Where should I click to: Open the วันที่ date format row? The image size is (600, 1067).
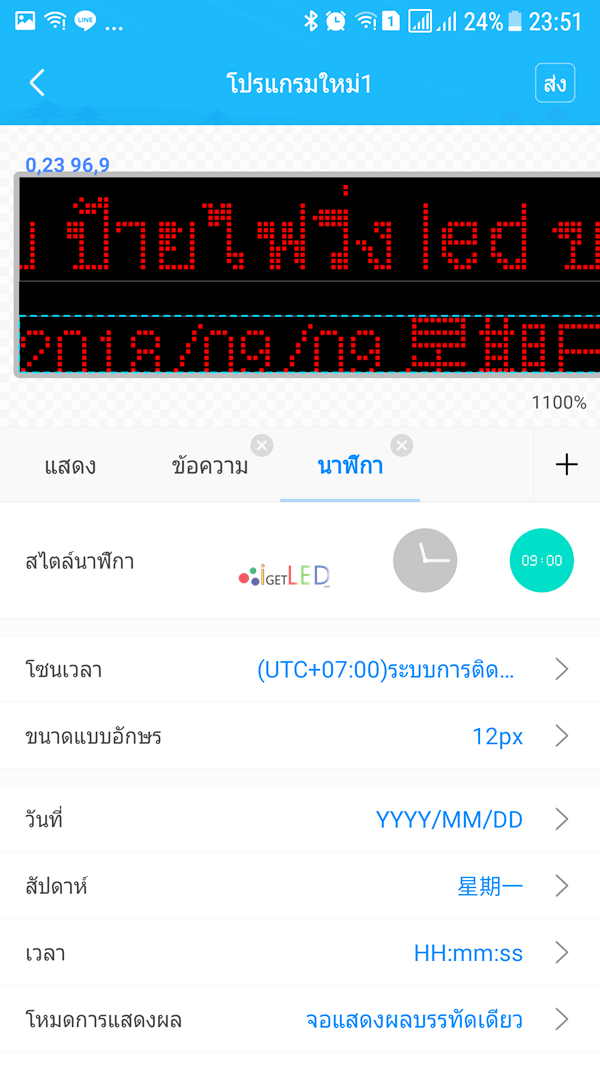point(300,819)
